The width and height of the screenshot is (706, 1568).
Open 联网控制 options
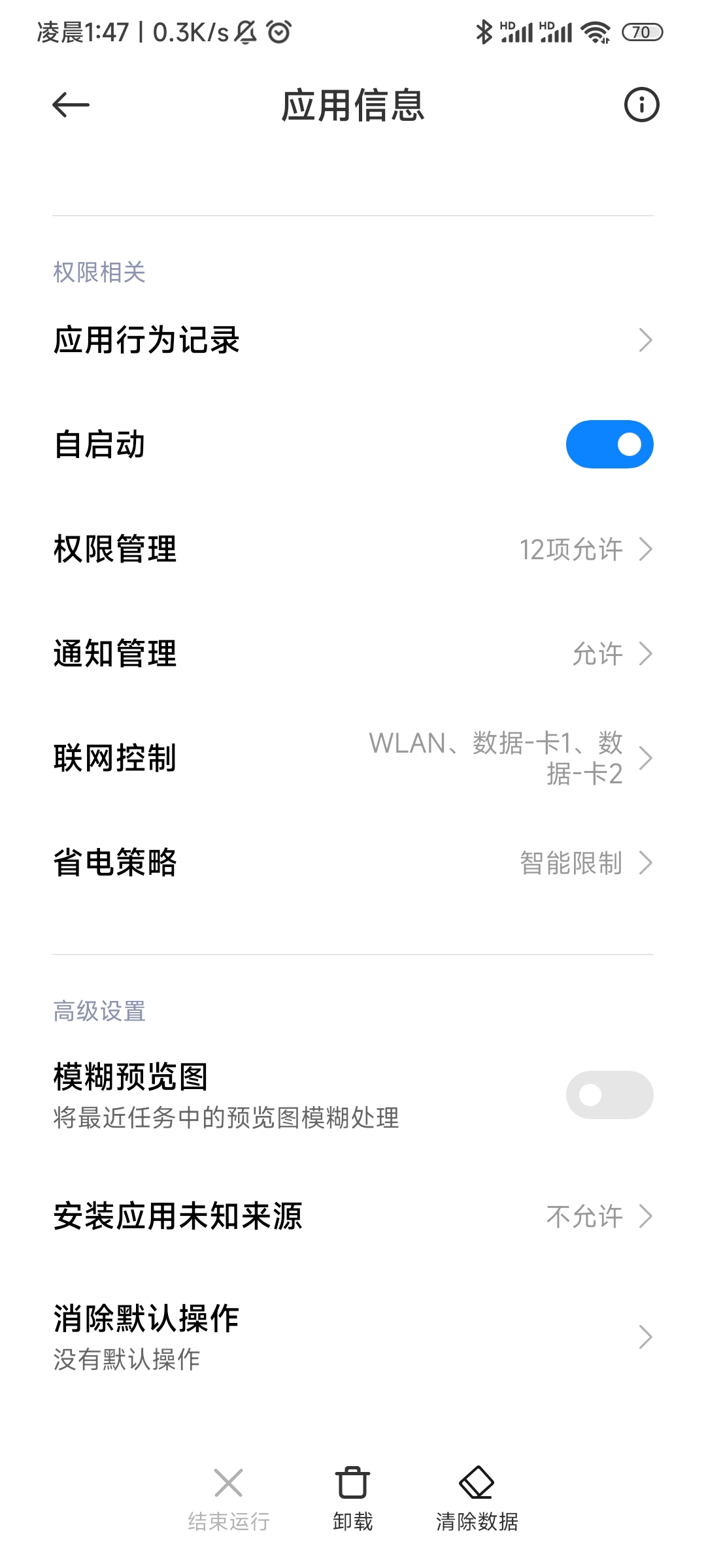[353, 759]
